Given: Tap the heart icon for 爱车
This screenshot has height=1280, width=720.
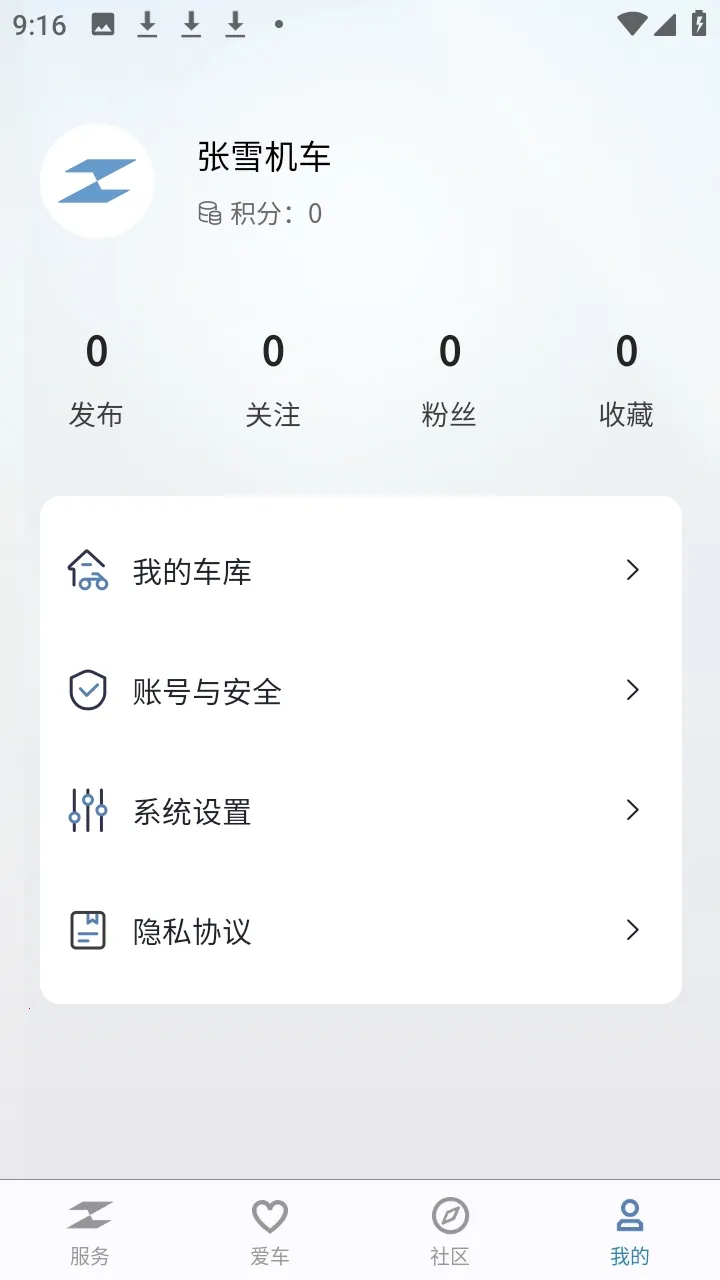Looking at the screenshot, I should pyautogui.click(x=270, y=1216).
